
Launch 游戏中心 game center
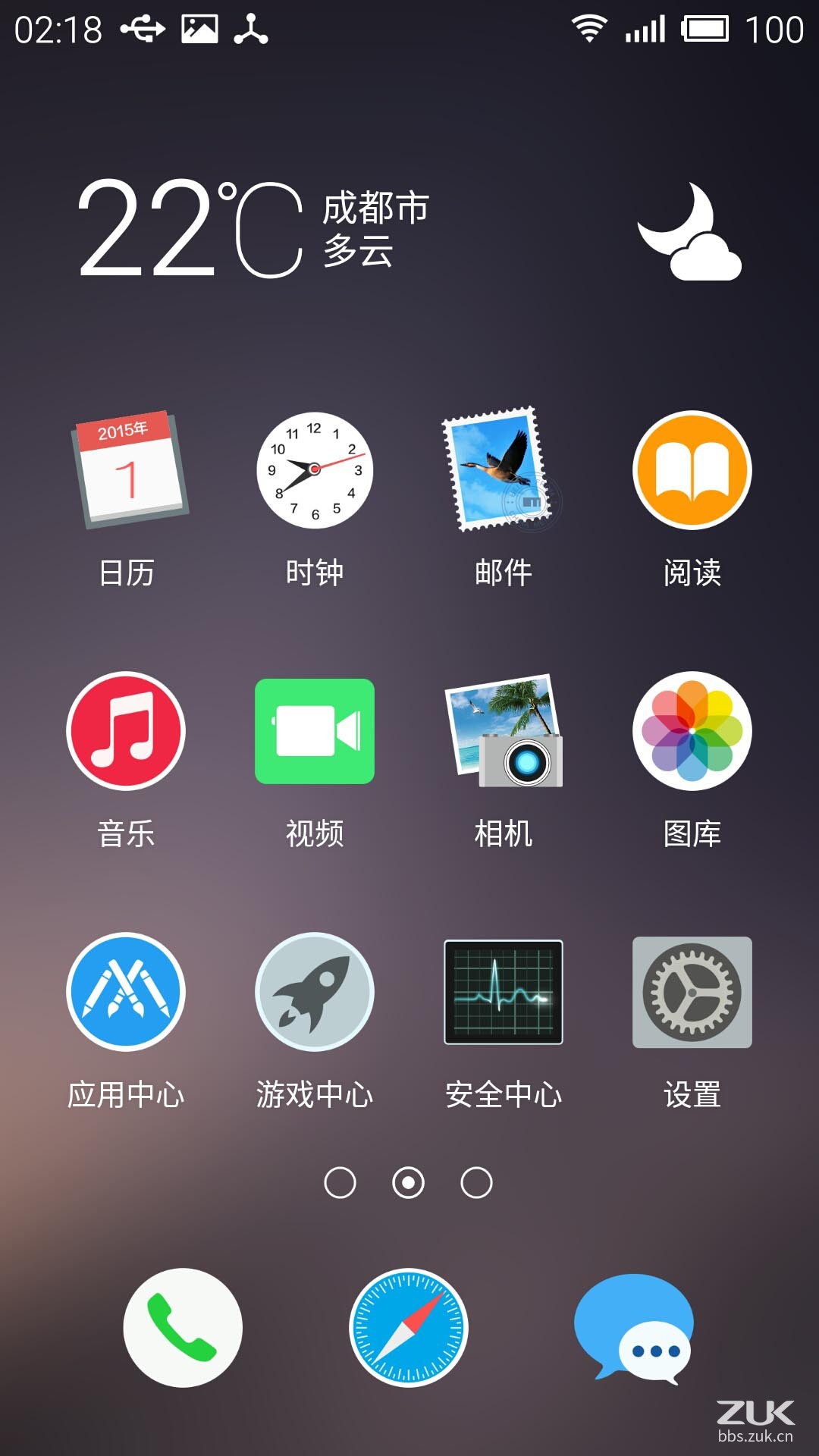click(315, 992)
